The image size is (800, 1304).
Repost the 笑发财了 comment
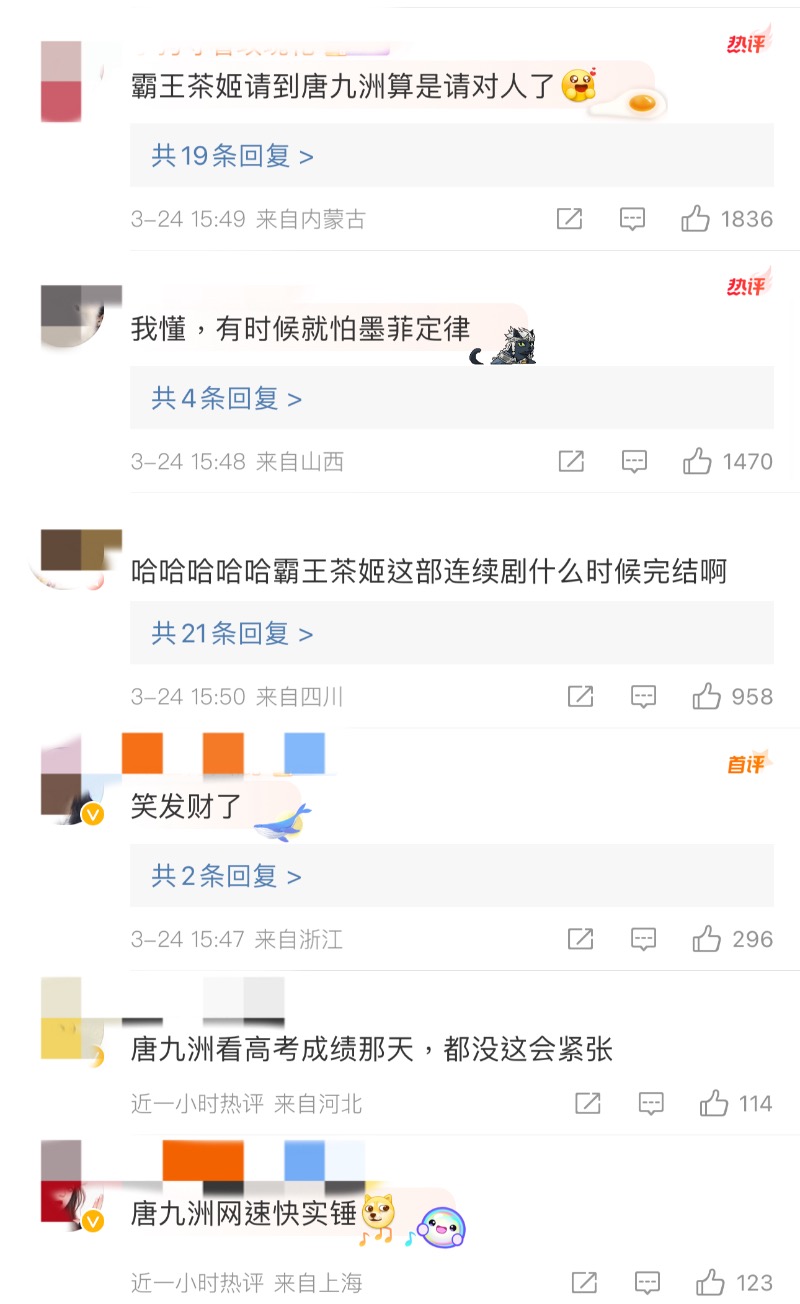[x=580, y=939]
